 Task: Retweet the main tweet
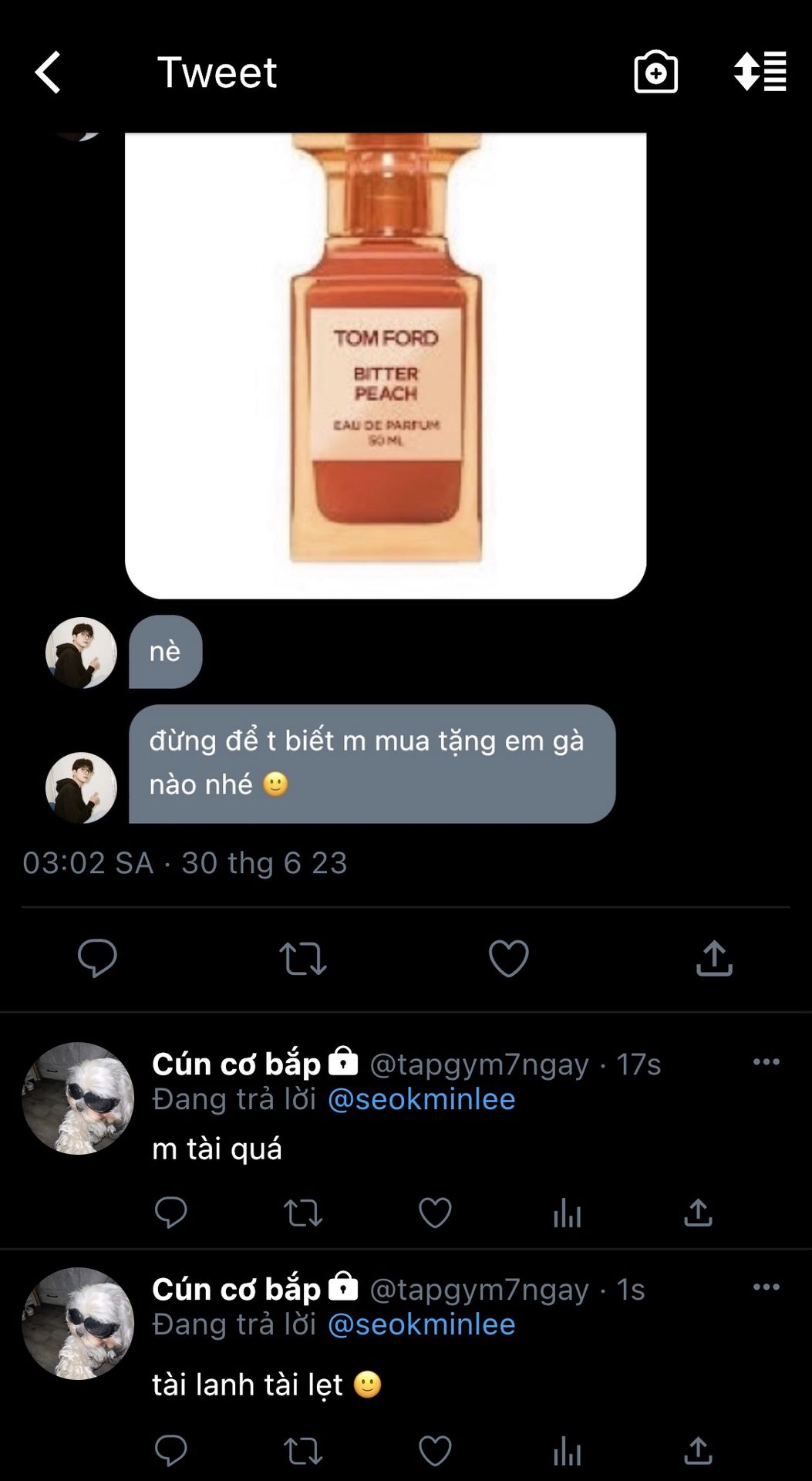[x=303, y=958]
